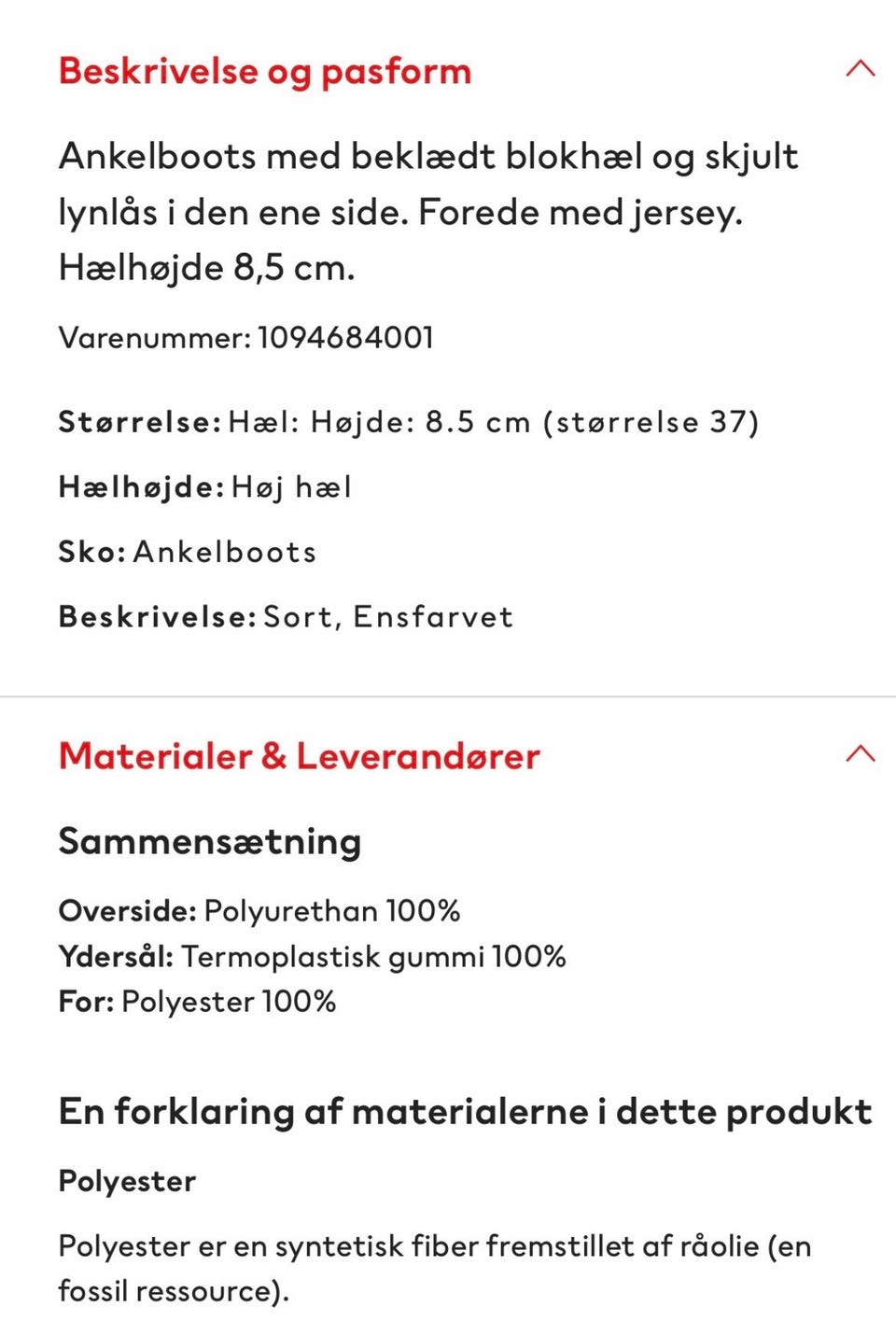Click the product description paragraph about Ankelboots
896x1335 pixels.
pyautogui.click(x=427, y=212)
